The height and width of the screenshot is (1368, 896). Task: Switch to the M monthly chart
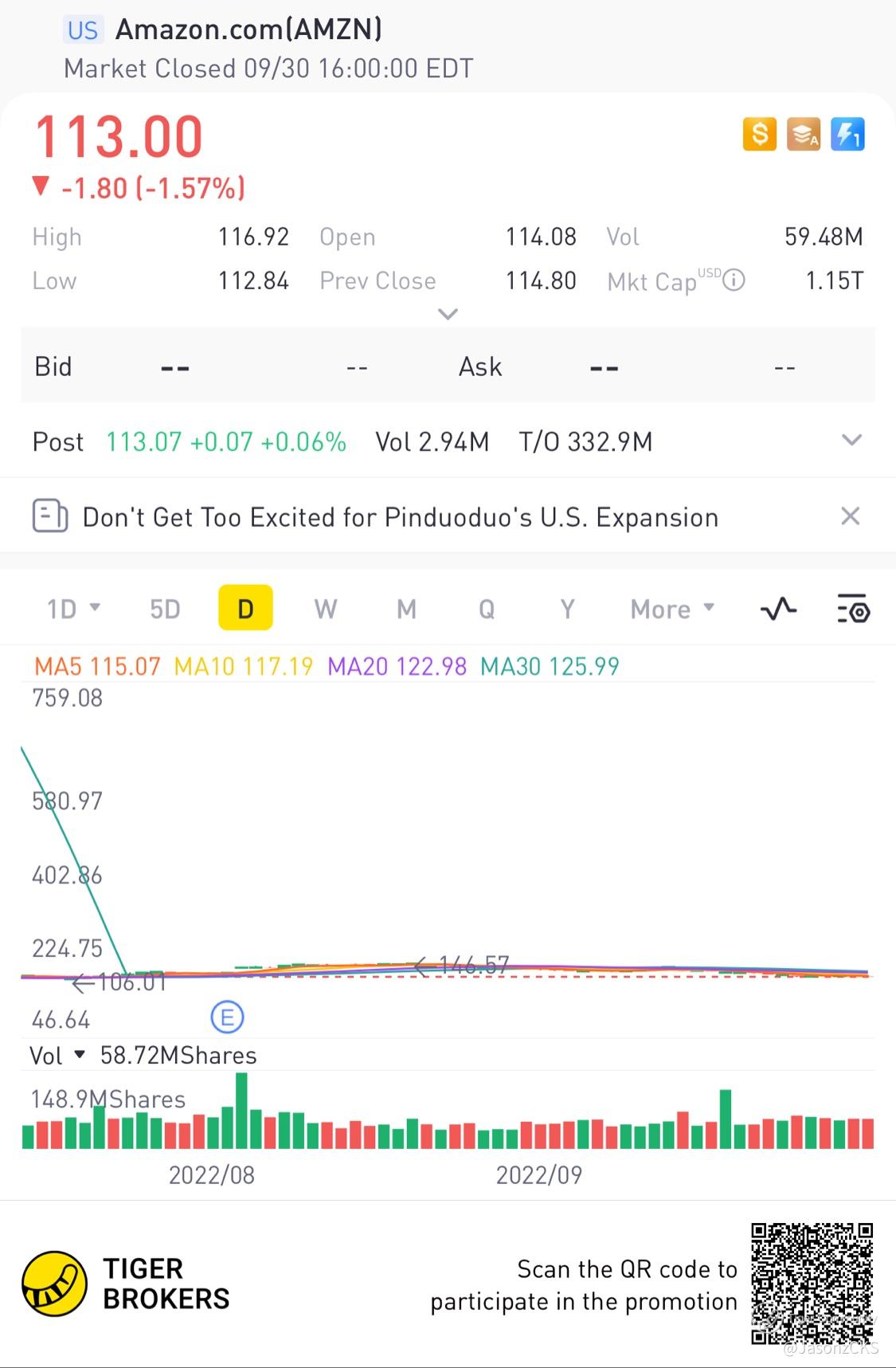pyautogui.click(x=406, y=610)
